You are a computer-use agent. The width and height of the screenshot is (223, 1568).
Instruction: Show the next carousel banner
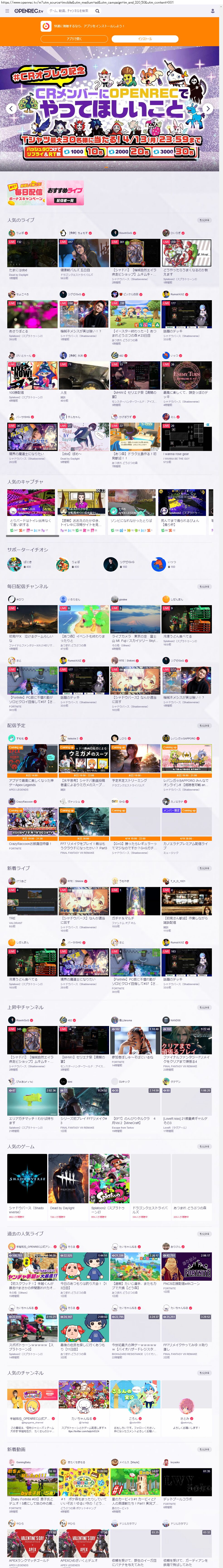click(208, 109)
